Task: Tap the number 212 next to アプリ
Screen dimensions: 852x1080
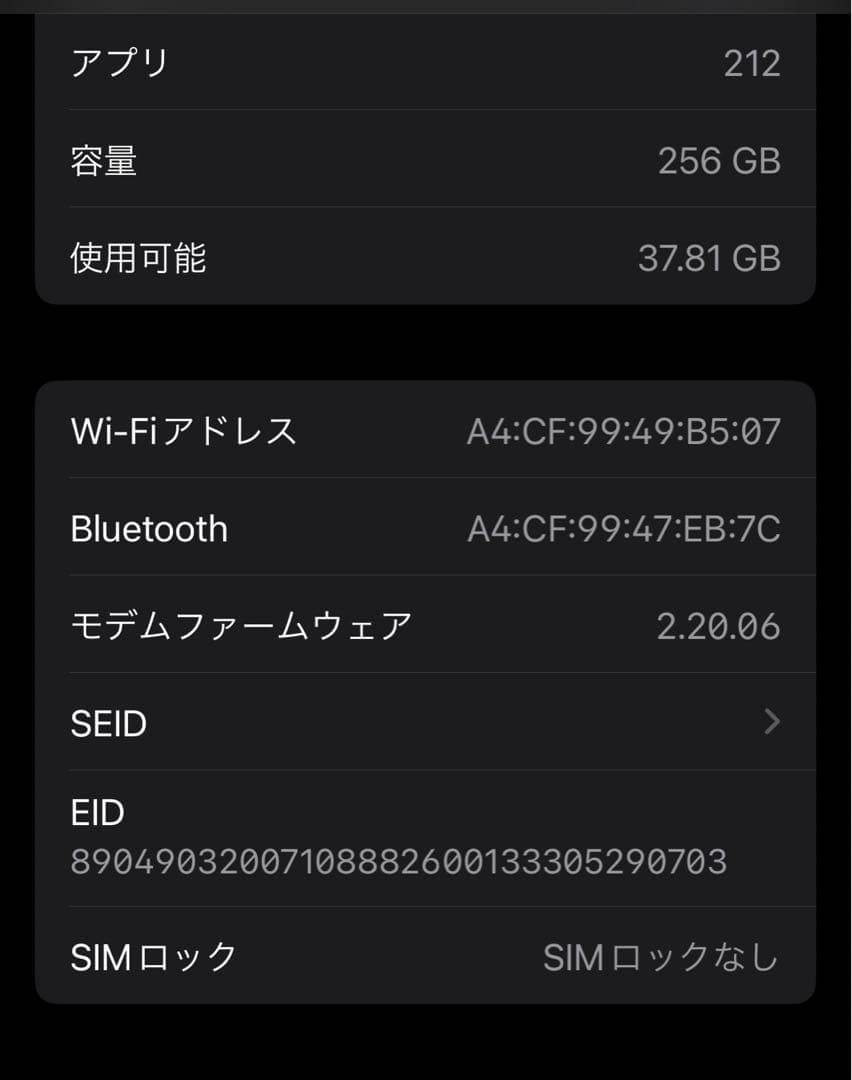Action: click(x=757, y=62)
